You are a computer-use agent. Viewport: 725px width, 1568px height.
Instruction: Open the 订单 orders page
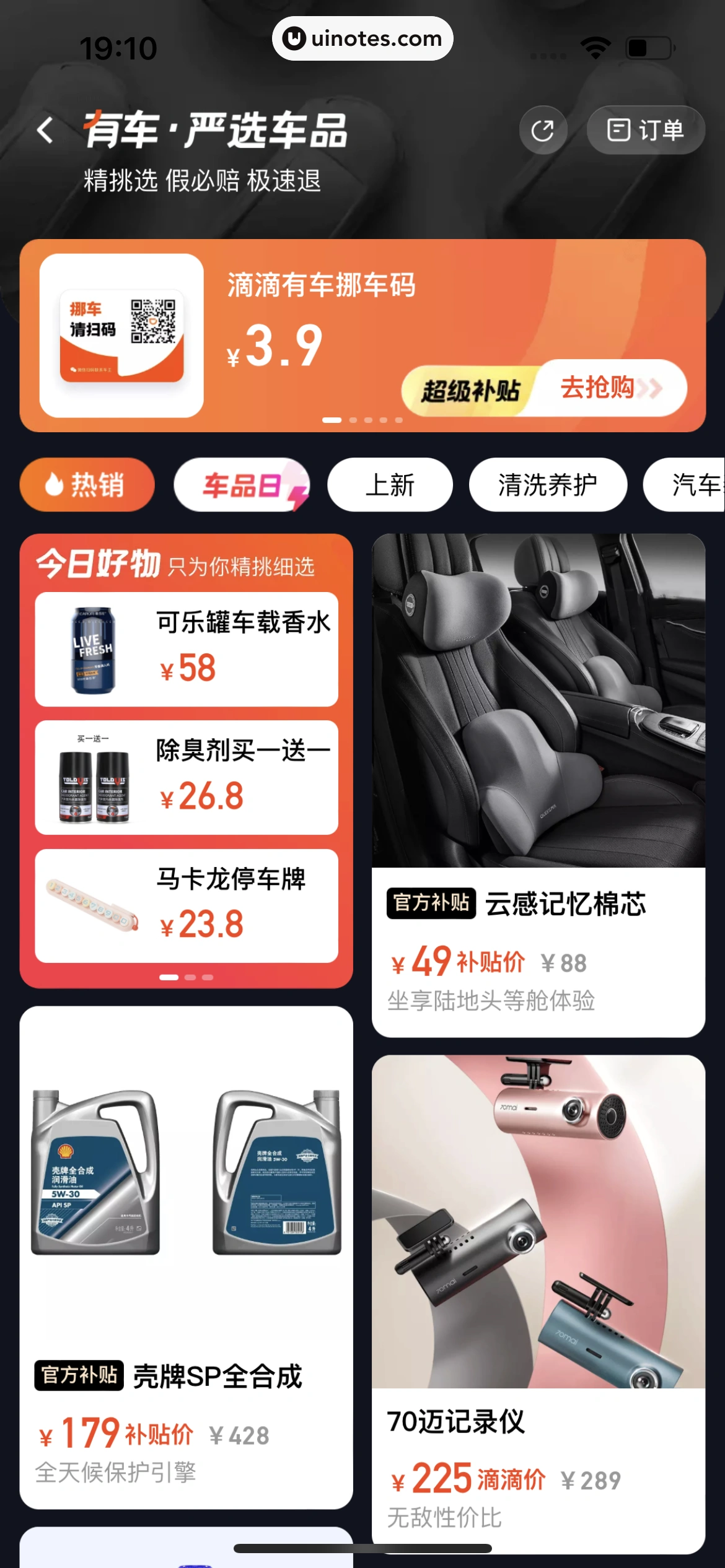tap(645, 131)
